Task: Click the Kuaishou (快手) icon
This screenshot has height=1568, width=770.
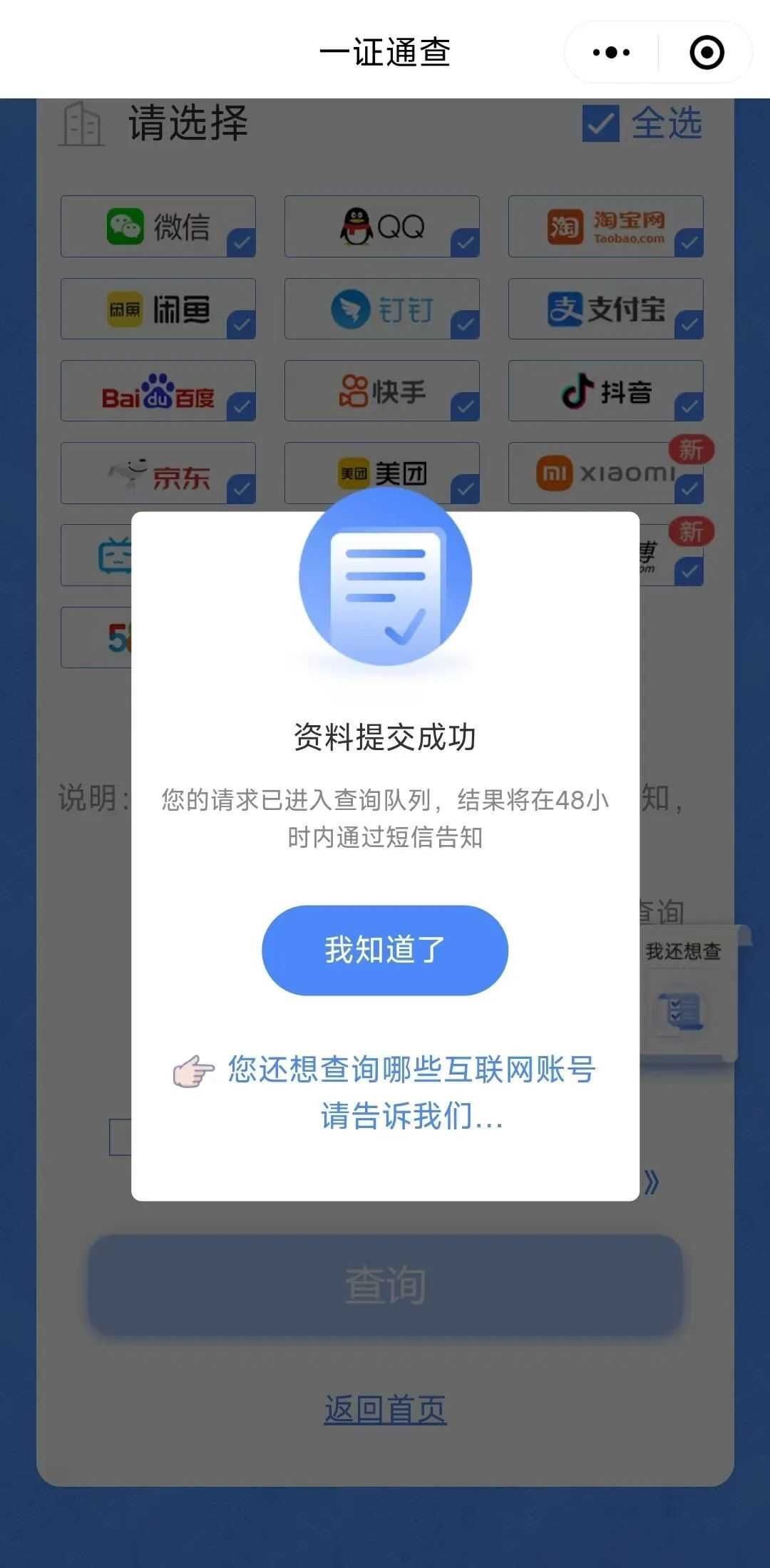Action: (382, 391)
